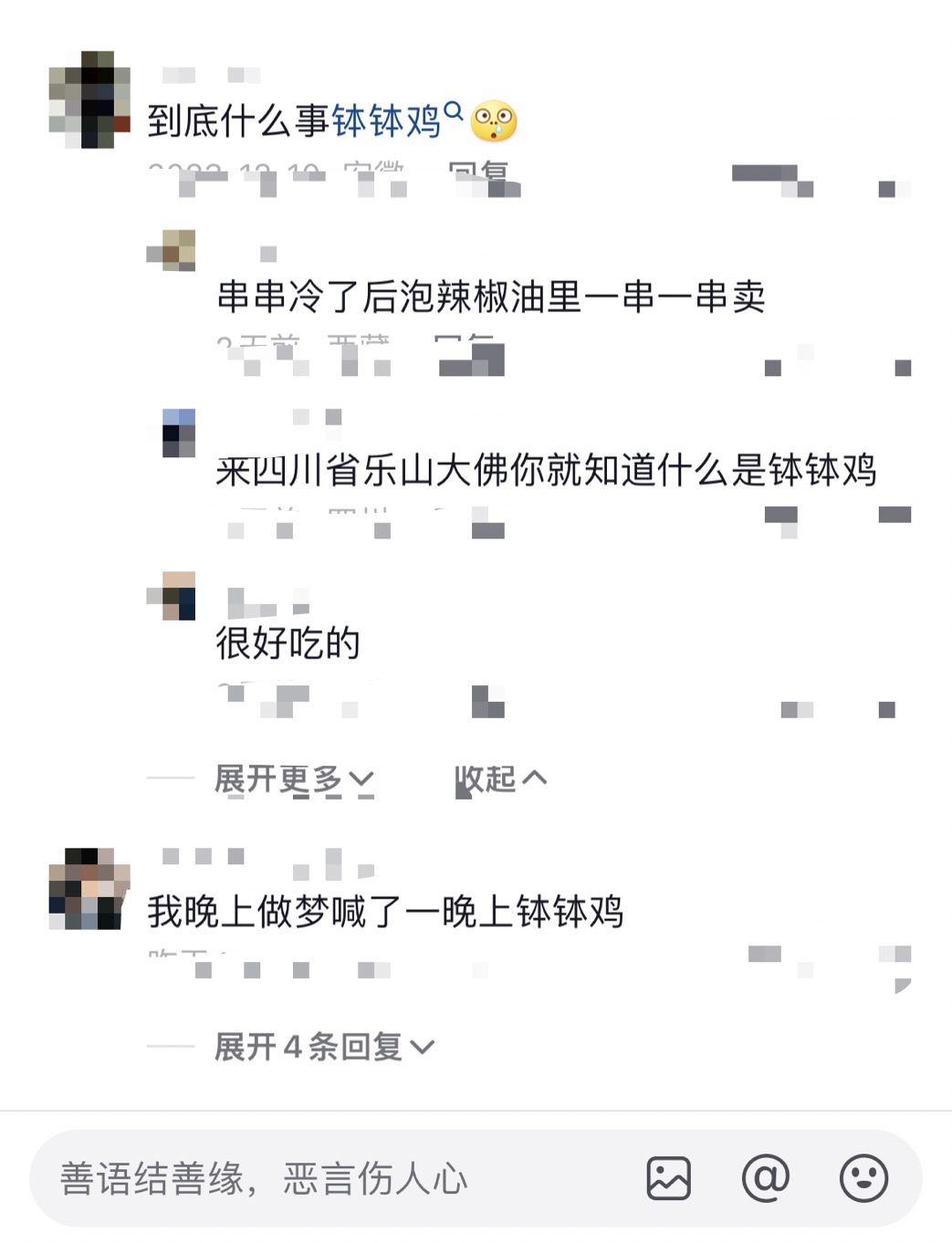This screenshot has height=1243, width=952.
Task: Open the 来四川省乐山大佛 comment
Action: [x=545, y=471]
